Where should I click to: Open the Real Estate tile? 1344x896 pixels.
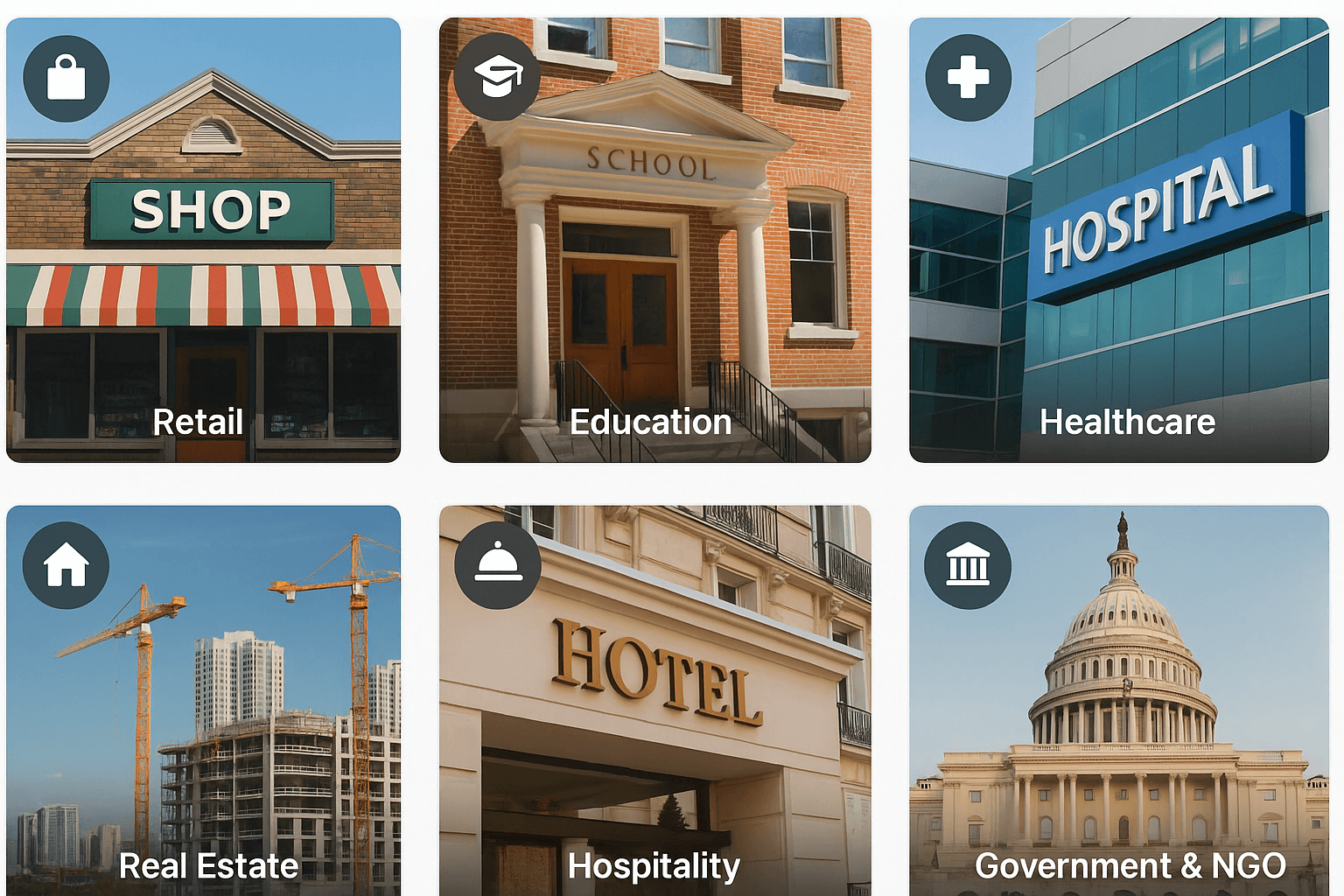(x=203, y=700)
